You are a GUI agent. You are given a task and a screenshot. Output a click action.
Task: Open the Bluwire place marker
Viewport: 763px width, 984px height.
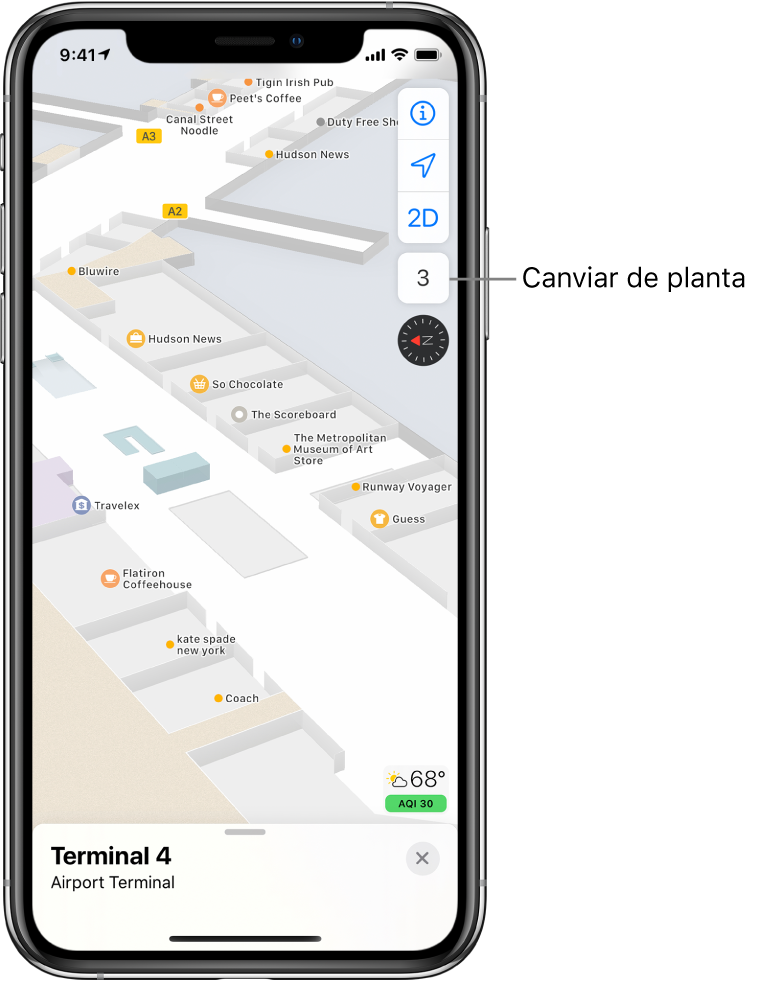click(x=72, y=271)
